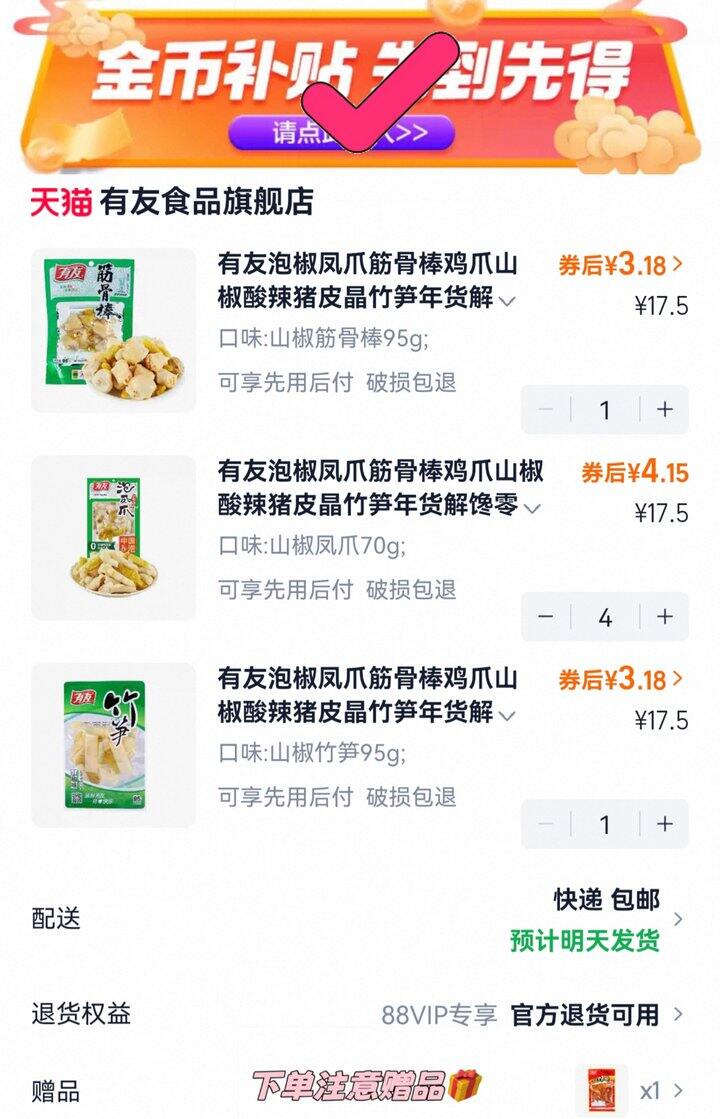Decrease the quantity of 山椒凤爪70g
Screen dimensions: 720x1119
(546, 617)
